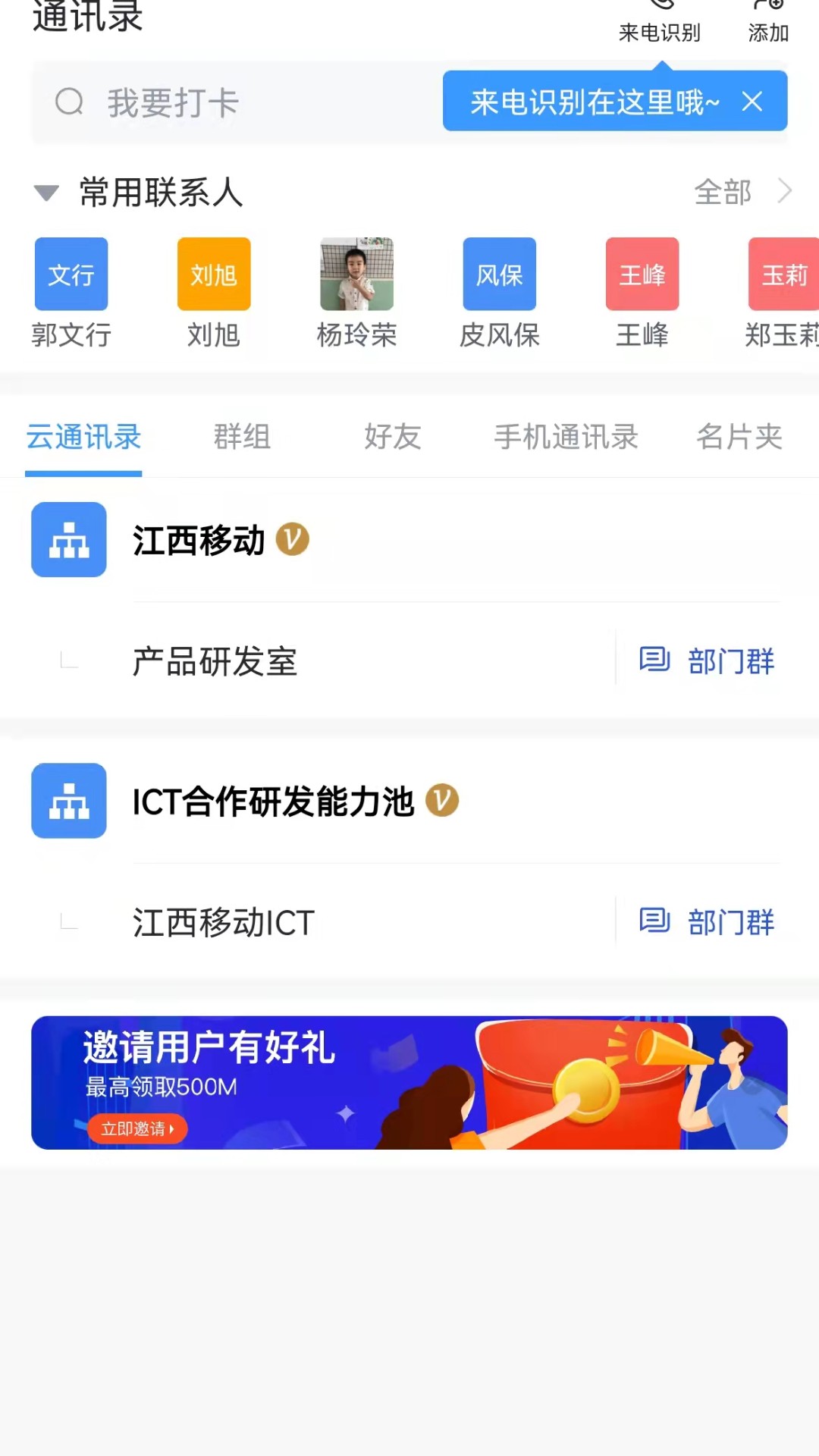Open contact 皮风保
Image resolution: width=819 pixels, height=1456 pixels.
point(499,292)
